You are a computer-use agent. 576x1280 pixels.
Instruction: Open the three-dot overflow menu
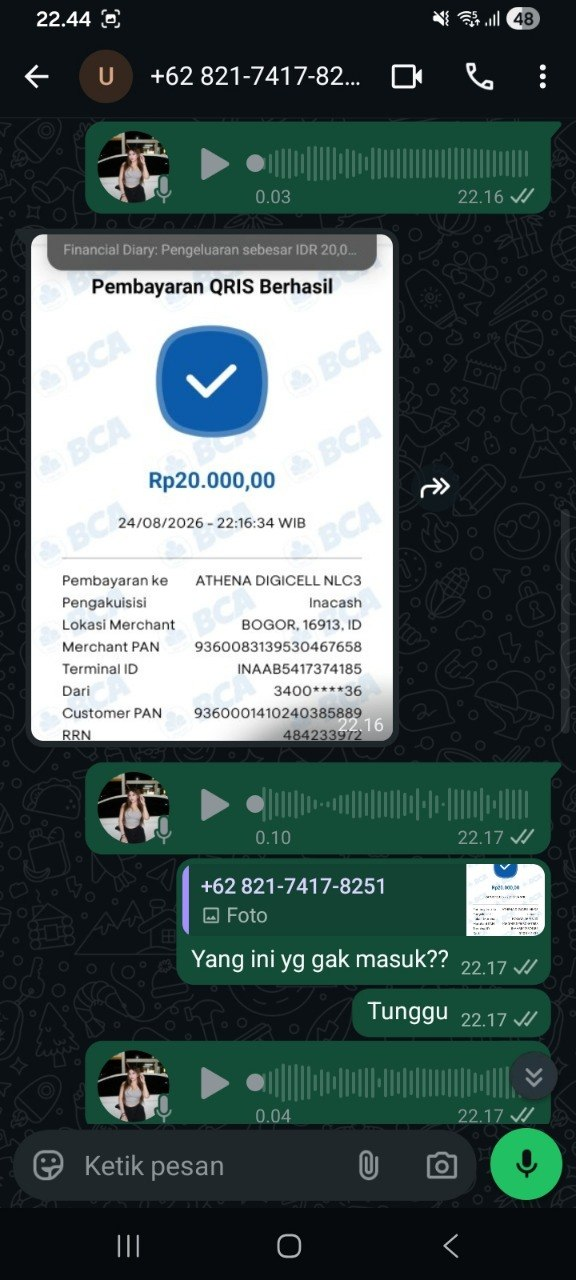point(542,77)
